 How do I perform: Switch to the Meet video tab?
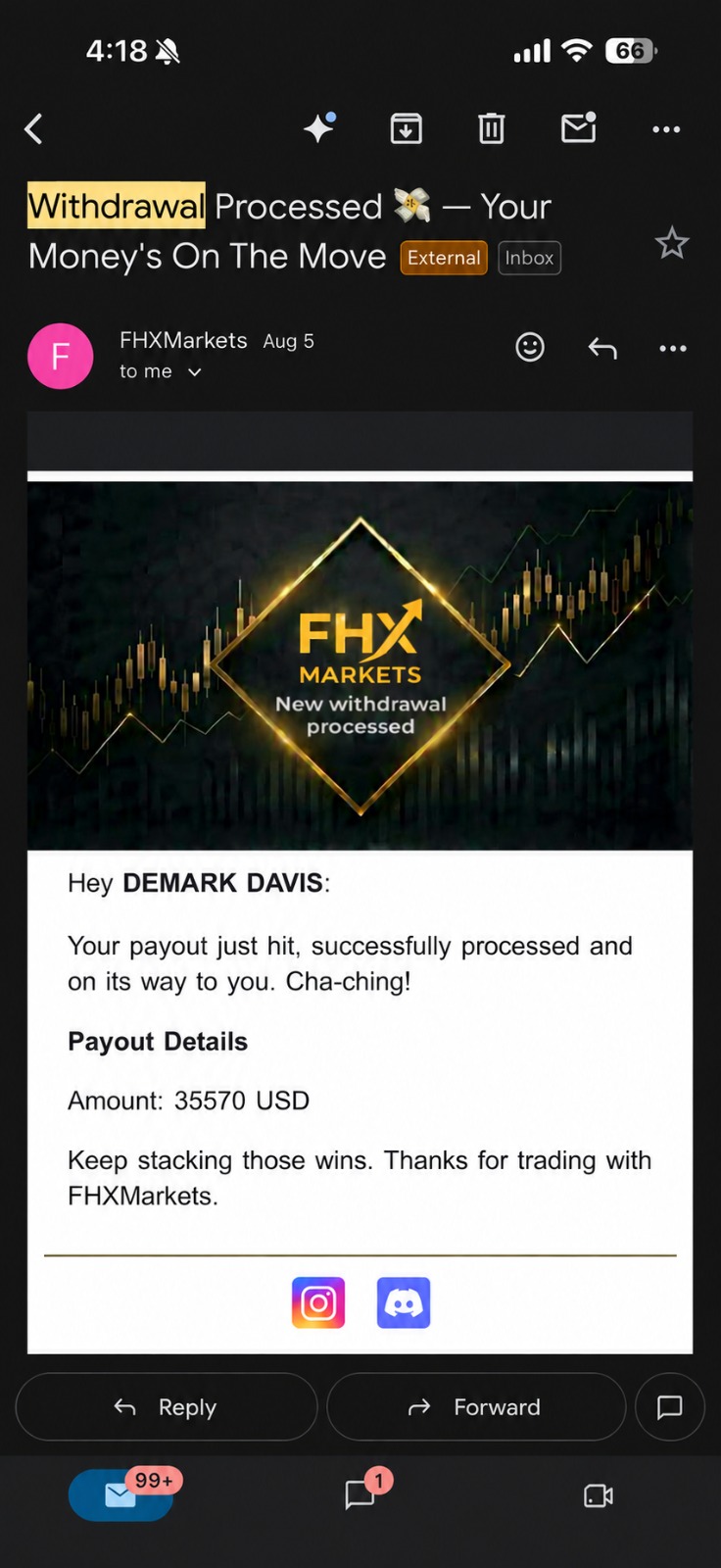(x=599, y=1495)
